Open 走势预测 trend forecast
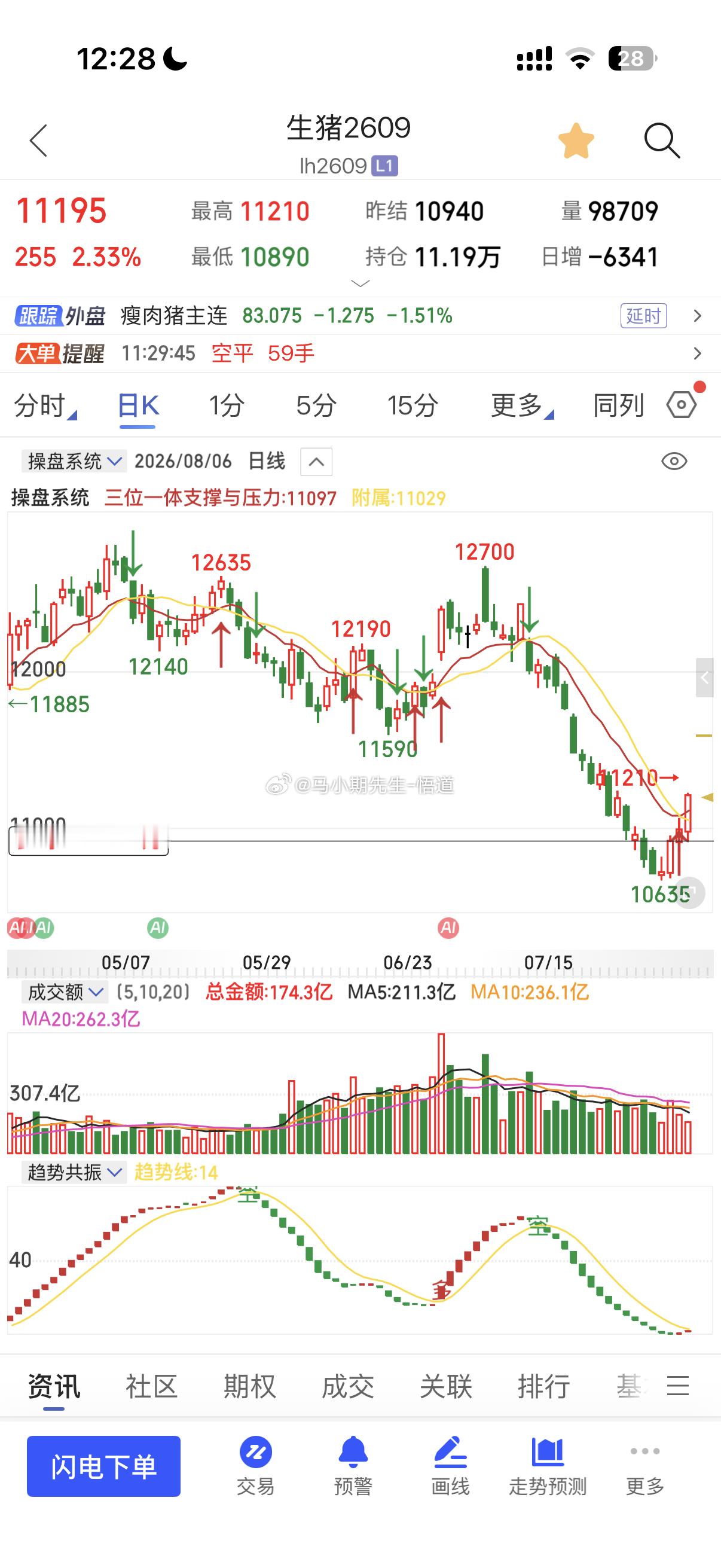The image size is (721, 1568). click(x=548, y=1466)
